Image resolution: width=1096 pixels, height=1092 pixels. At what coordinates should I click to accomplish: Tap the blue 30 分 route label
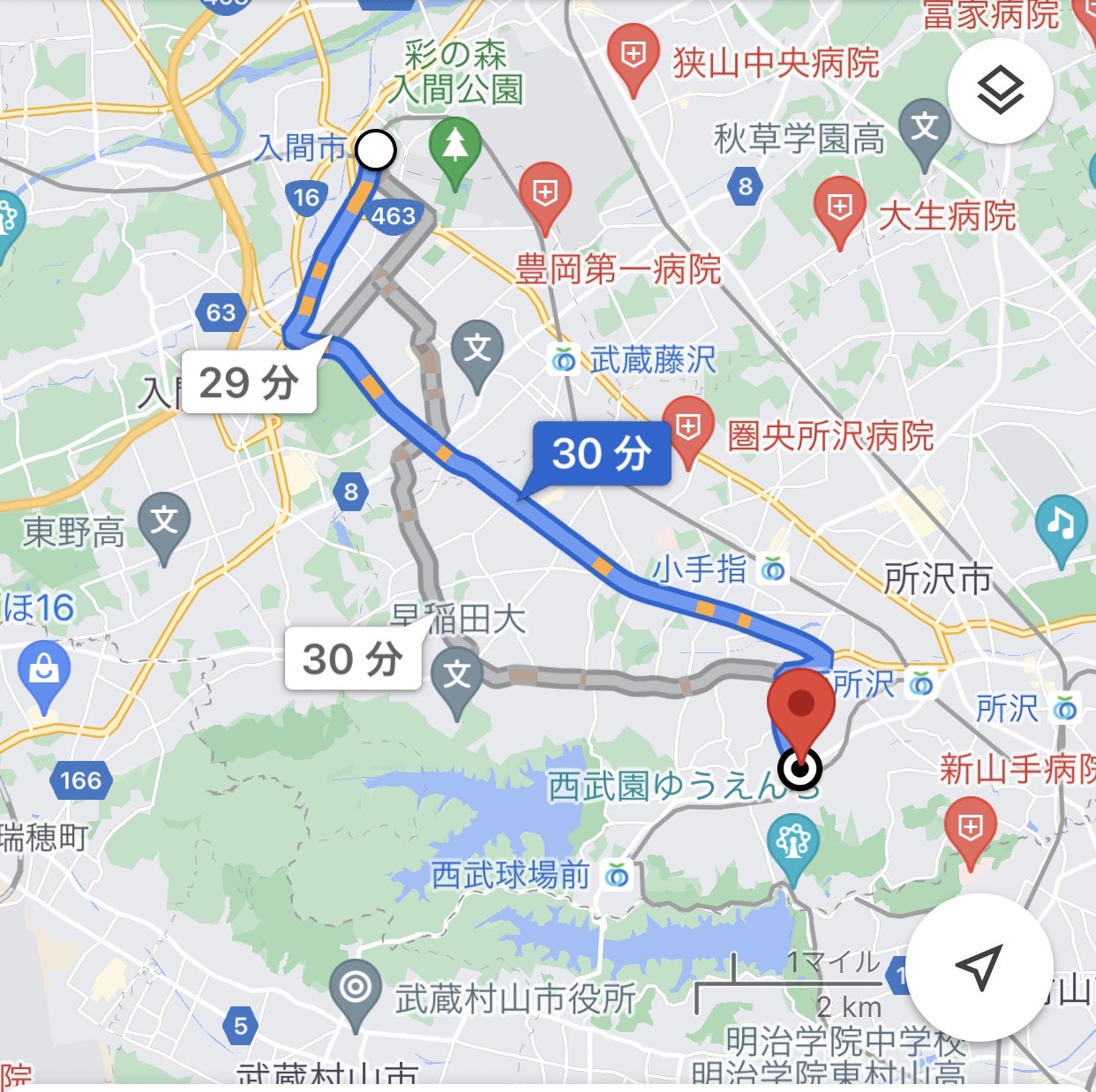click(601, 454)
